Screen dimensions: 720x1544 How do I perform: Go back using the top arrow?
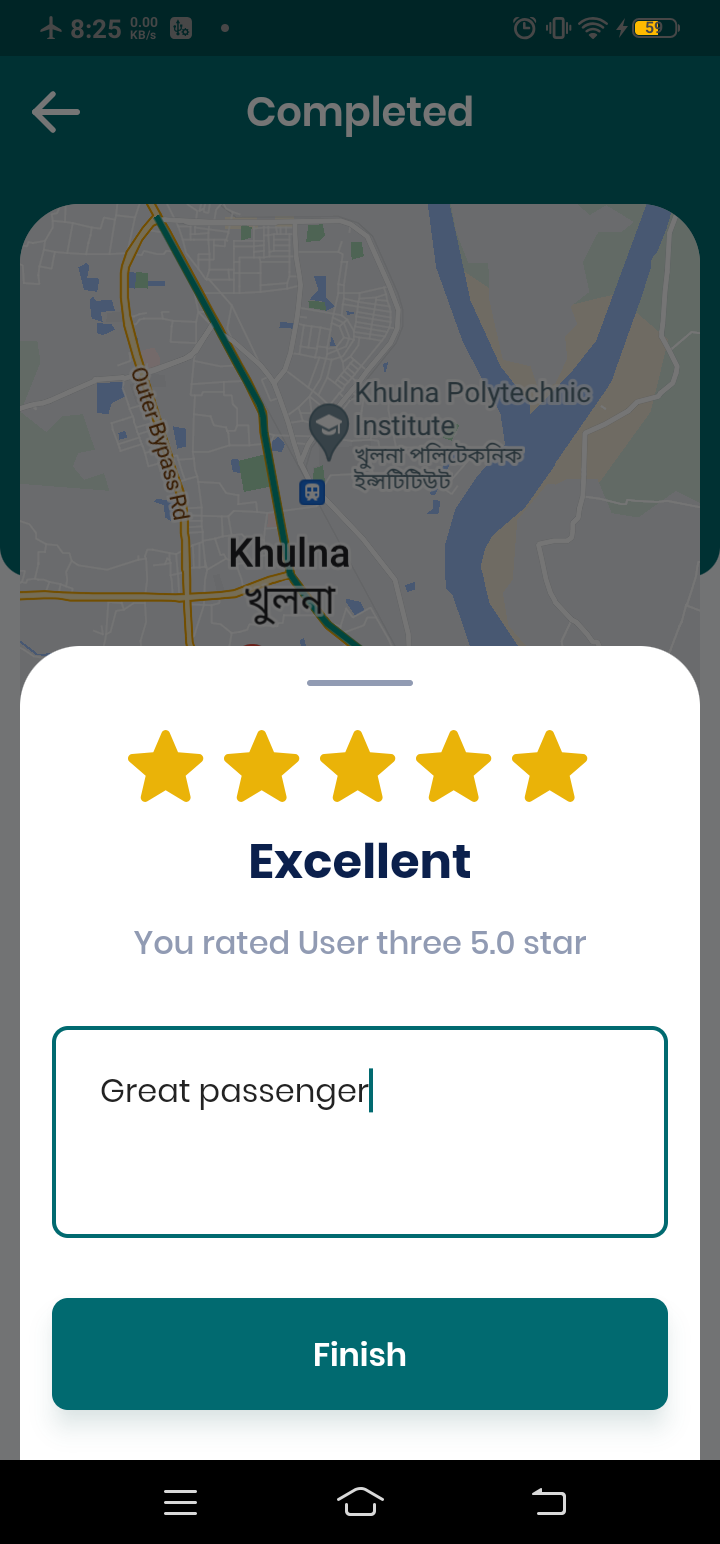[56, 112]
